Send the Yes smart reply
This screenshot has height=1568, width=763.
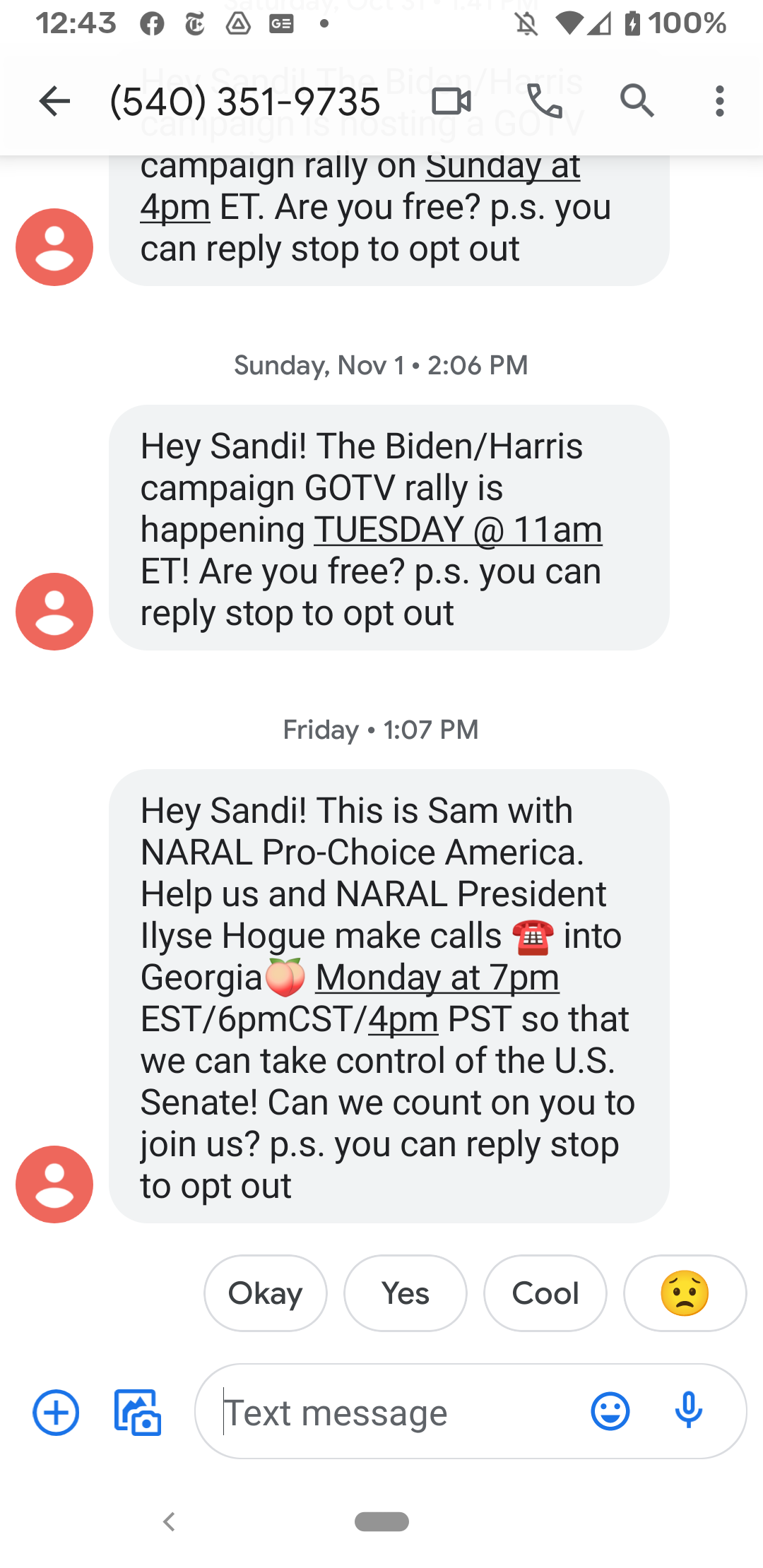[404, 1293]
